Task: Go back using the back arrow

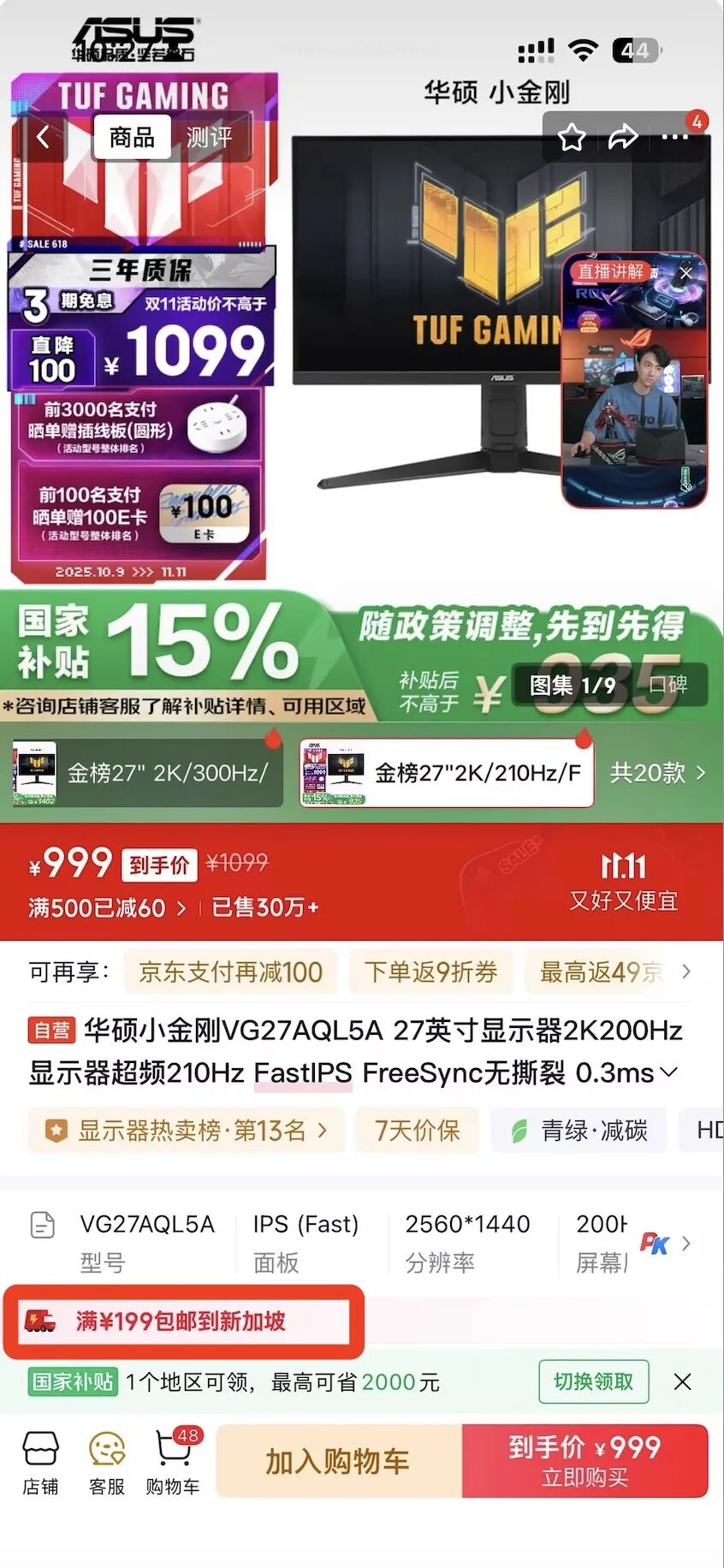Action: (x=42, y=137)
